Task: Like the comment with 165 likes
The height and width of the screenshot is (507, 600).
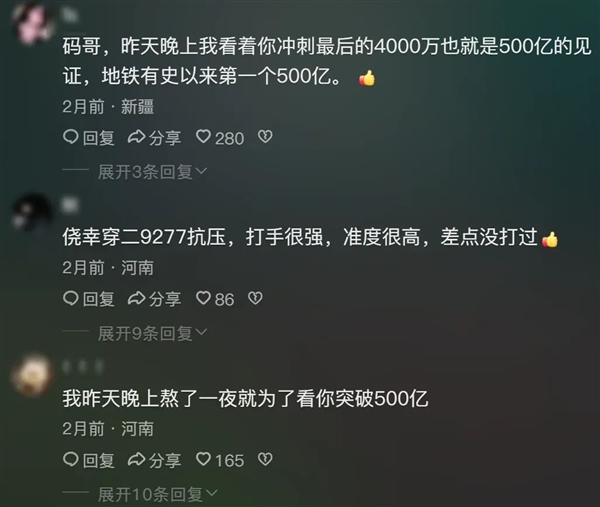Action: coord(220,460)
